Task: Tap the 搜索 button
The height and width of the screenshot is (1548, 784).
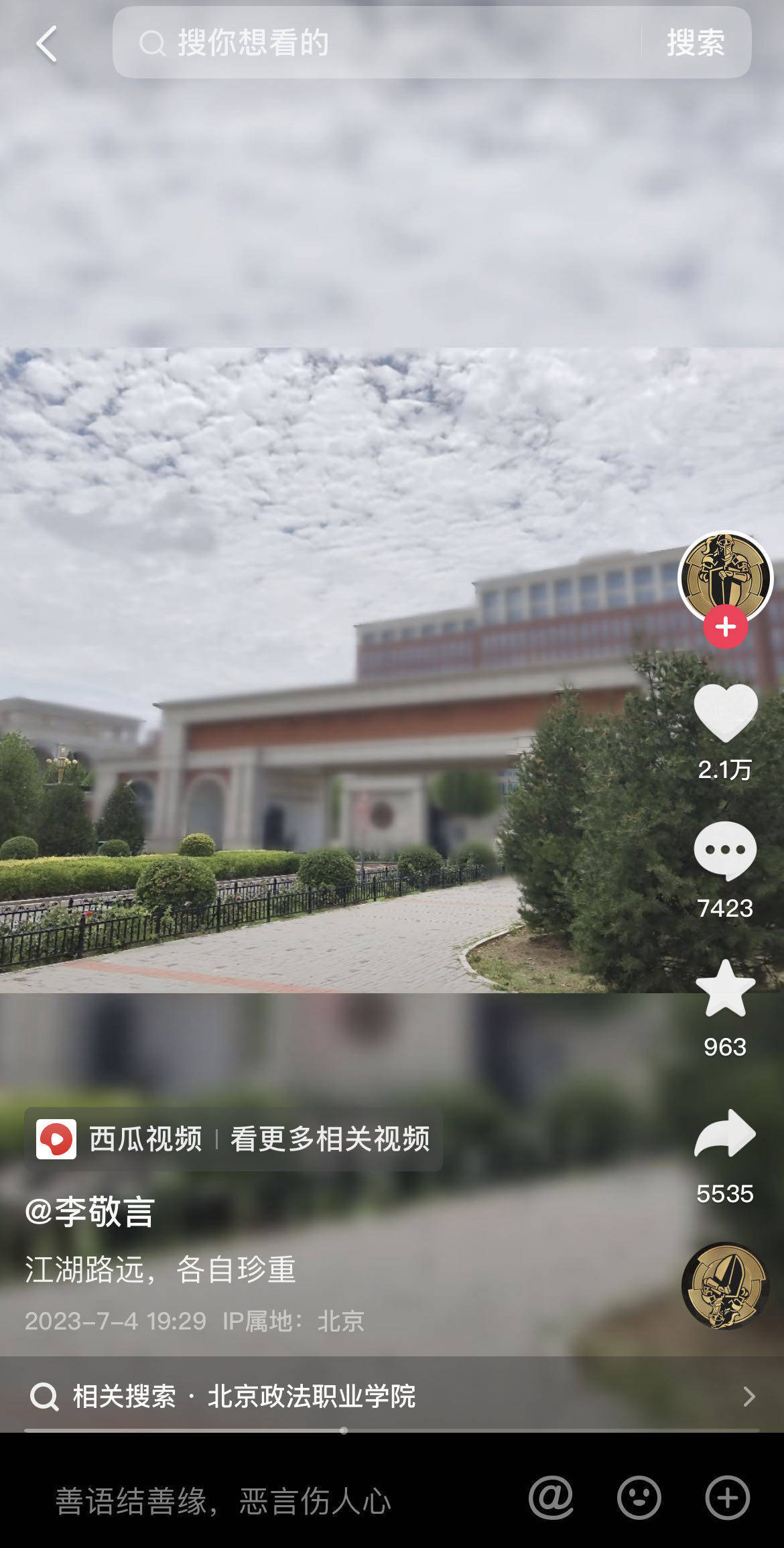Action: tap(696, 44)
